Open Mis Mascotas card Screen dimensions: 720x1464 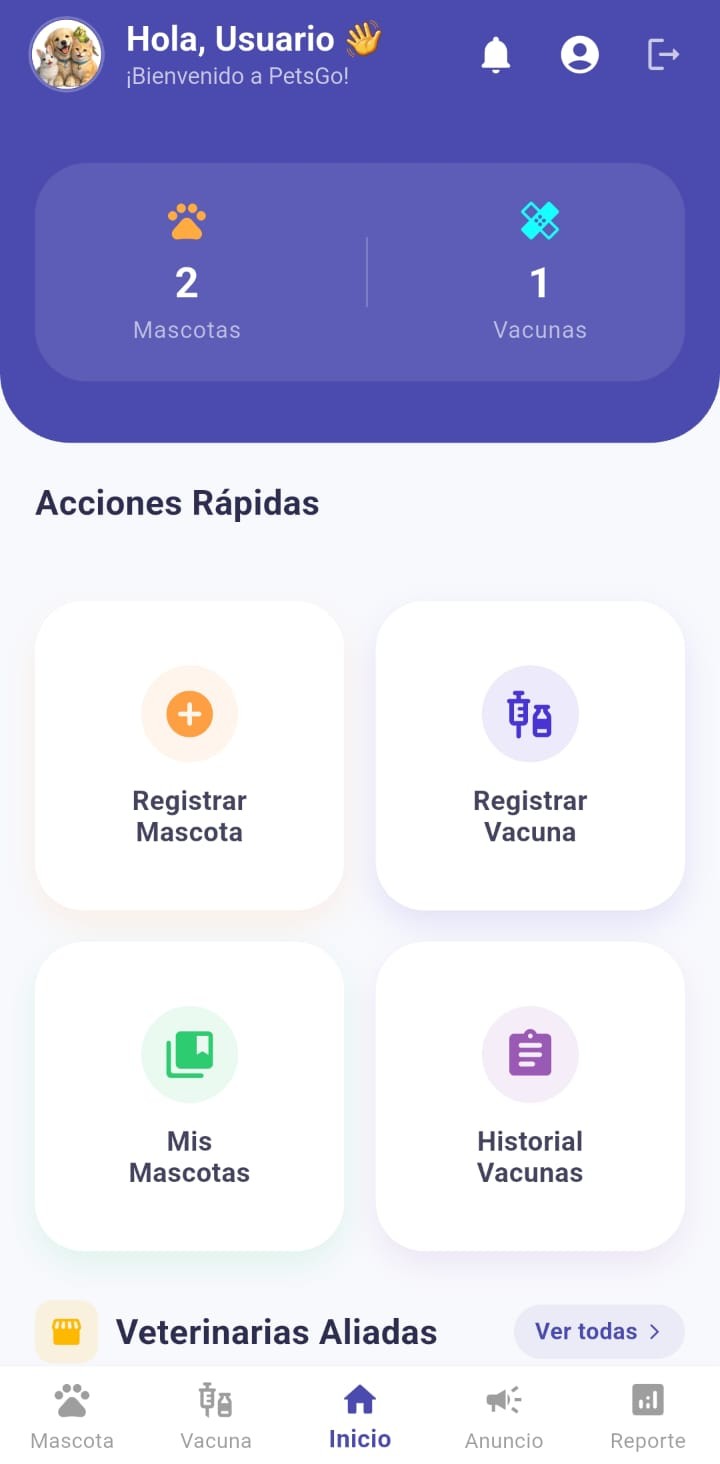tap(190, 1096)
